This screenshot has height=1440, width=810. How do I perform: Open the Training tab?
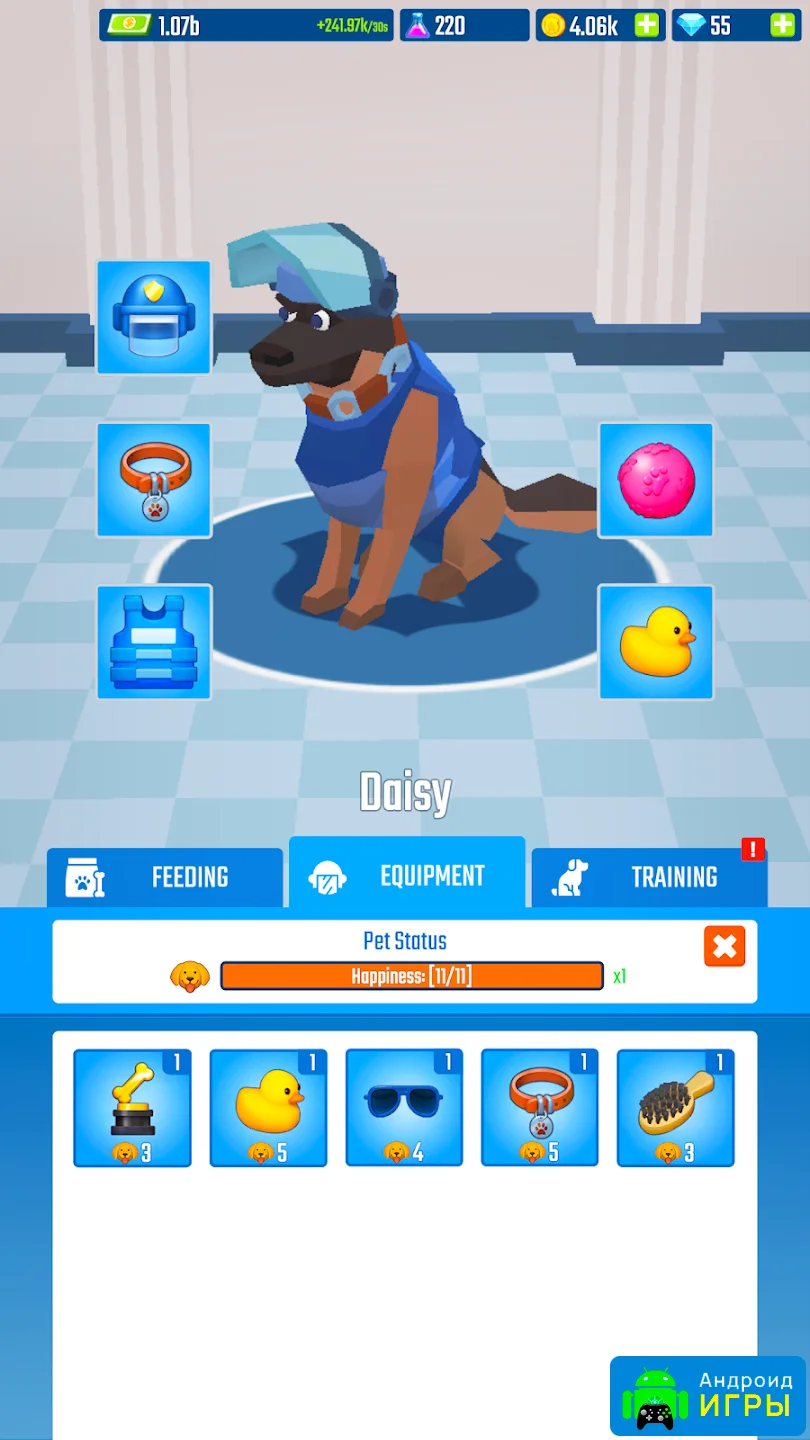tap(649, 877)
